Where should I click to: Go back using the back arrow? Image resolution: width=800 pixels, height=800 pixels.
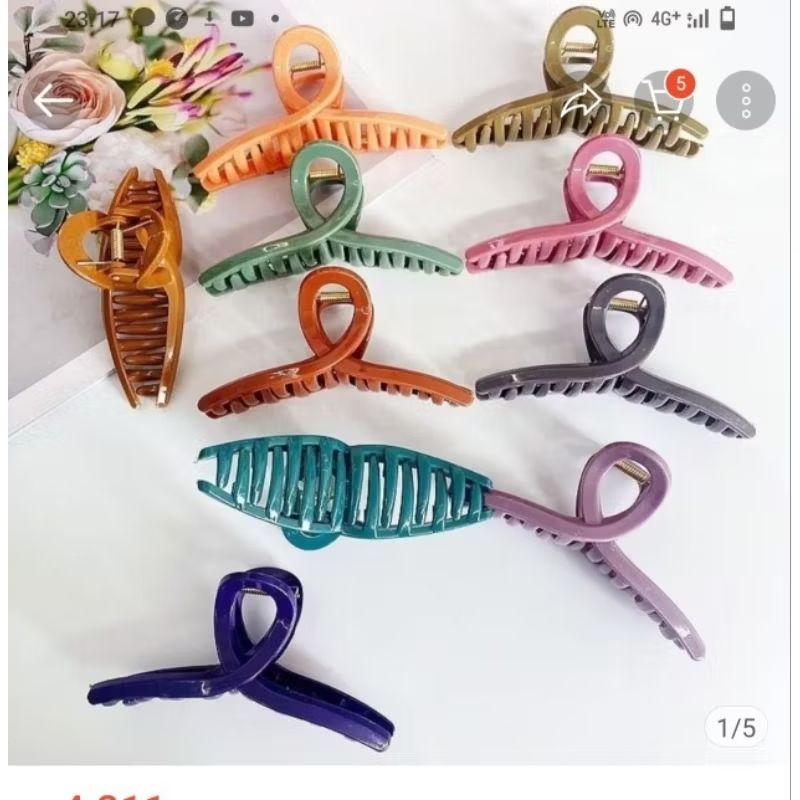point(52,100)
